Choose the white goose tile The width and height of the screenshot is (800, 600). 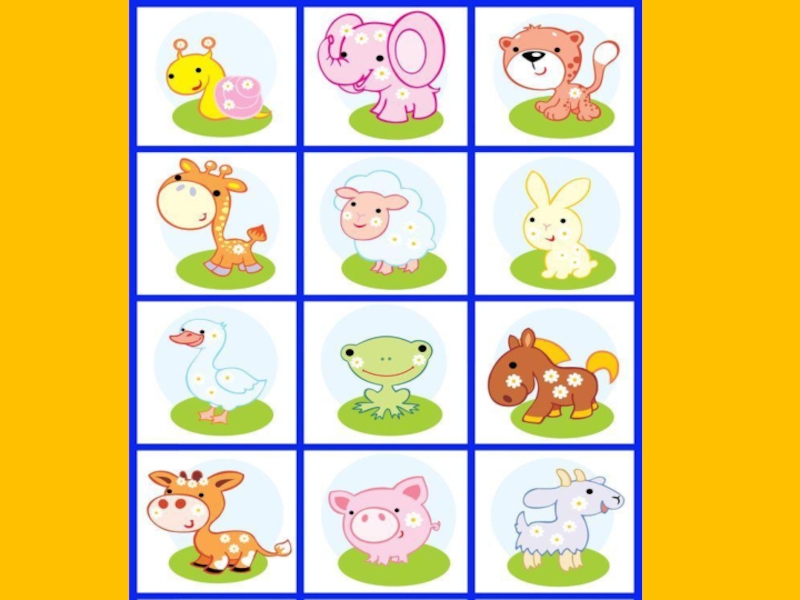pos(216,372)
